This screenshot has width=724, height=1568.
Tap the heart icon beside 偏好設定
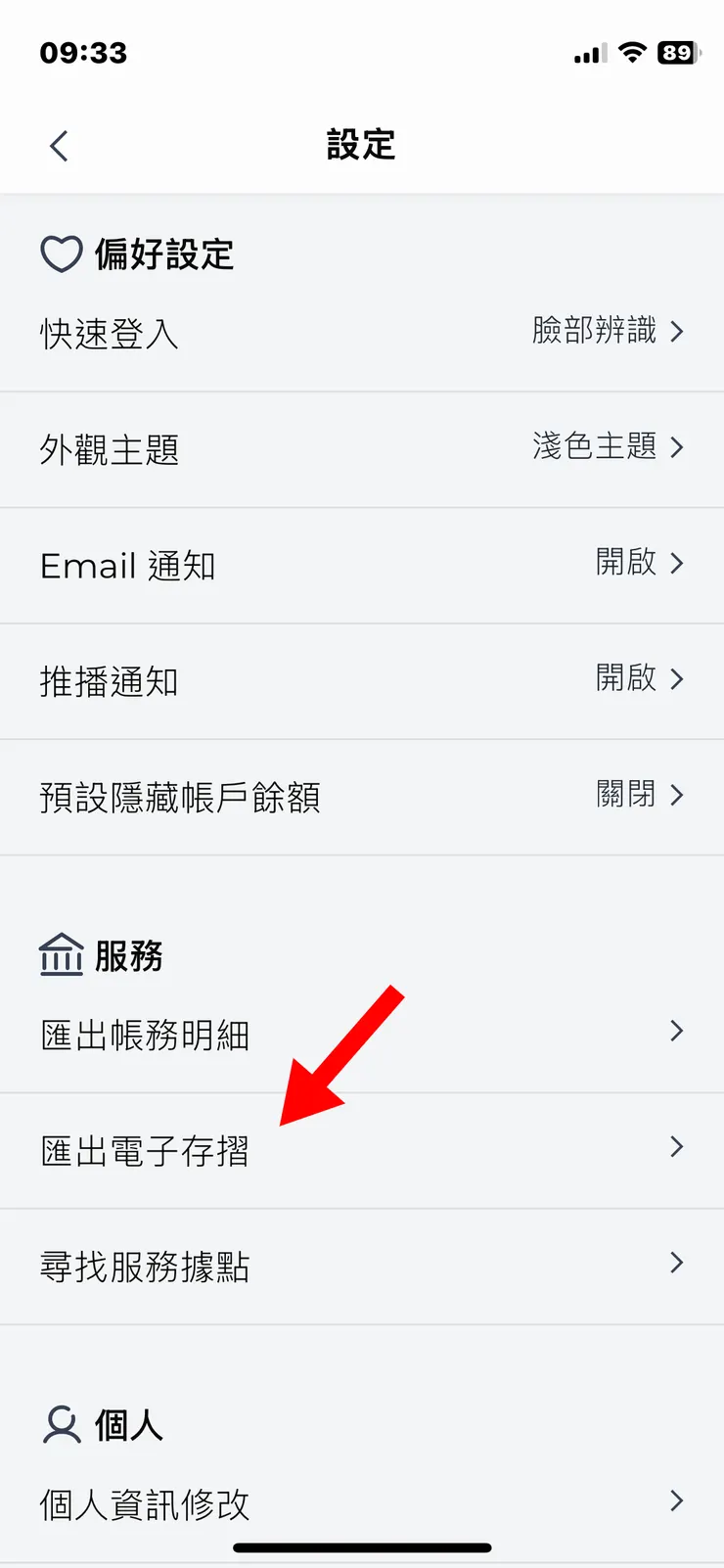61,253
